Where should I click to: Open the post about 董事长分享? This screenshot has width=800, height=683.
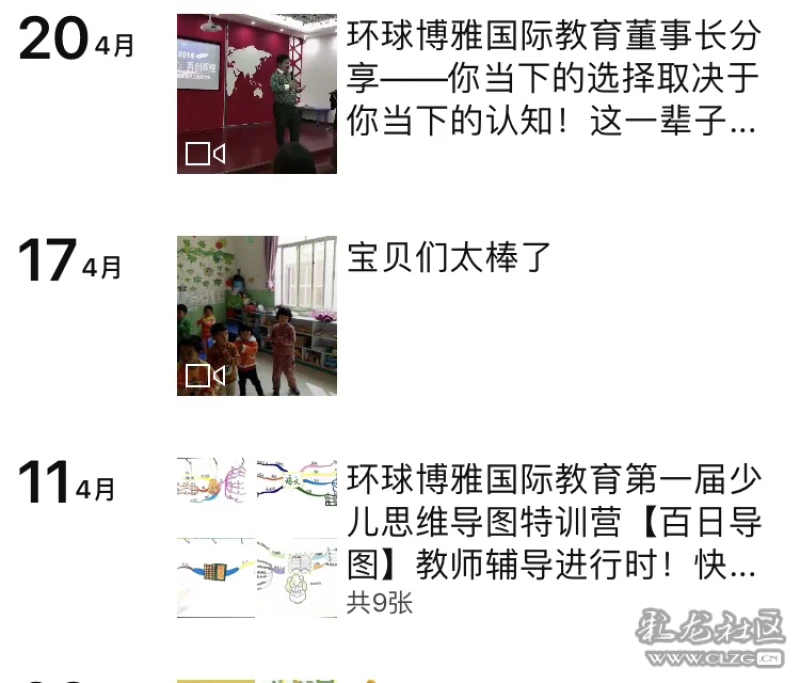[x=552, y=79]
